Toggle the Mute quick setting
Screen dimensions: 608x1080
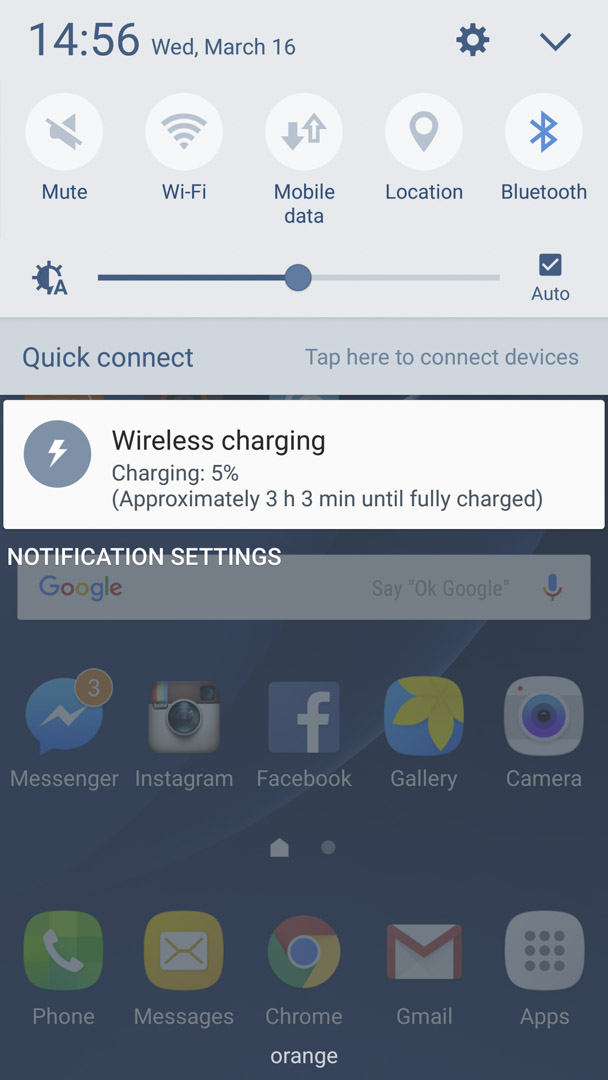point(64,132)
